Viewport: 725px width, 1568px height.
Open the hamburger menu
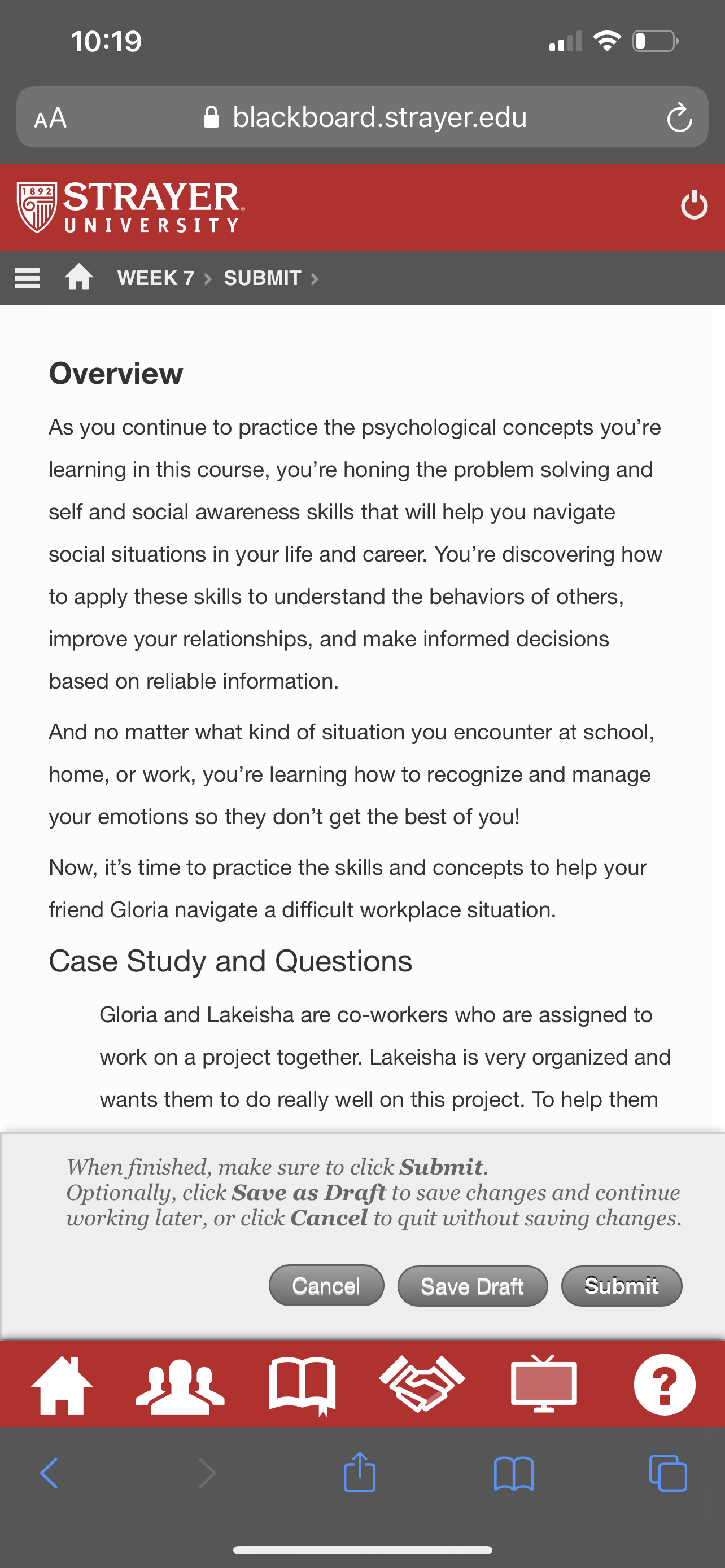(27, 278)
